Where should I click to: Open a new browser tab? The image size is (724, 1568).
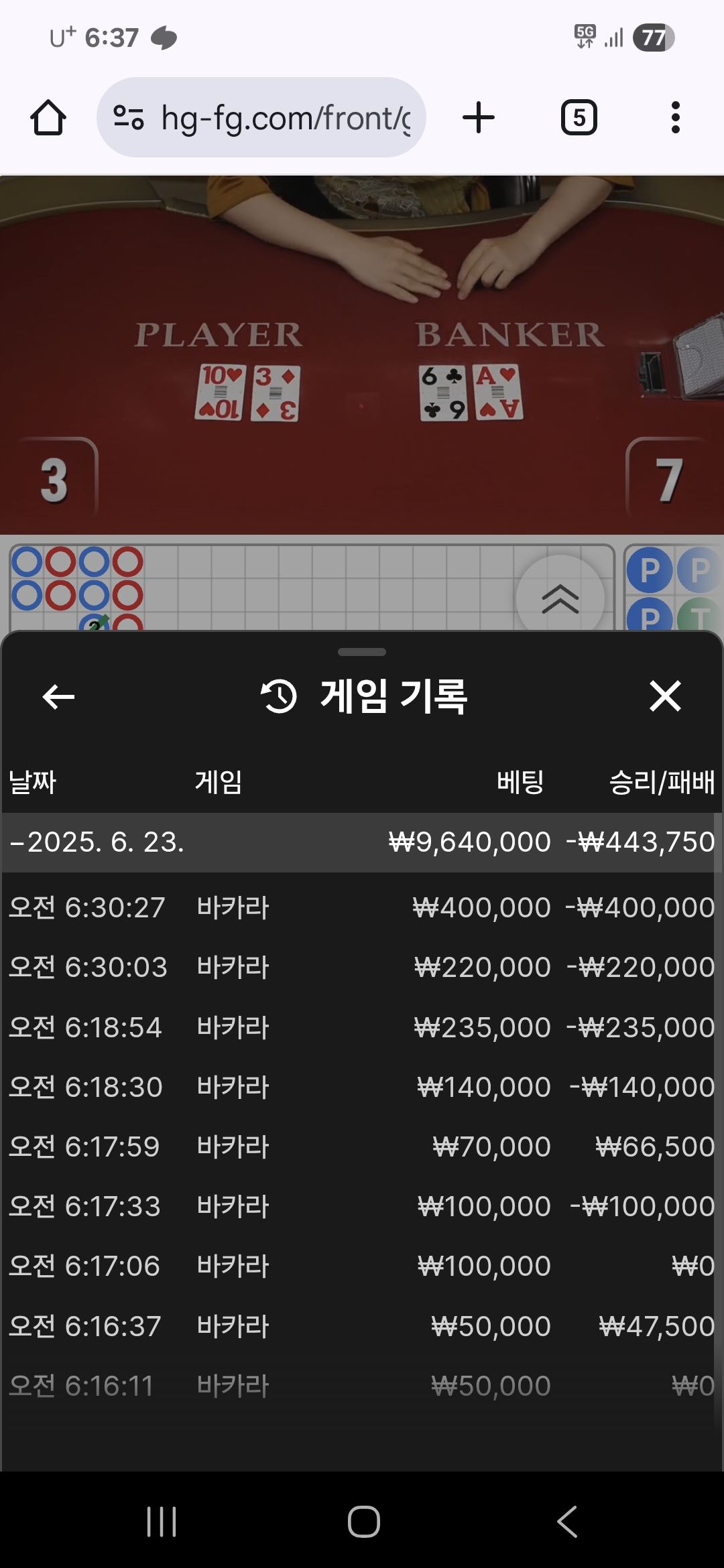point(479,118)
